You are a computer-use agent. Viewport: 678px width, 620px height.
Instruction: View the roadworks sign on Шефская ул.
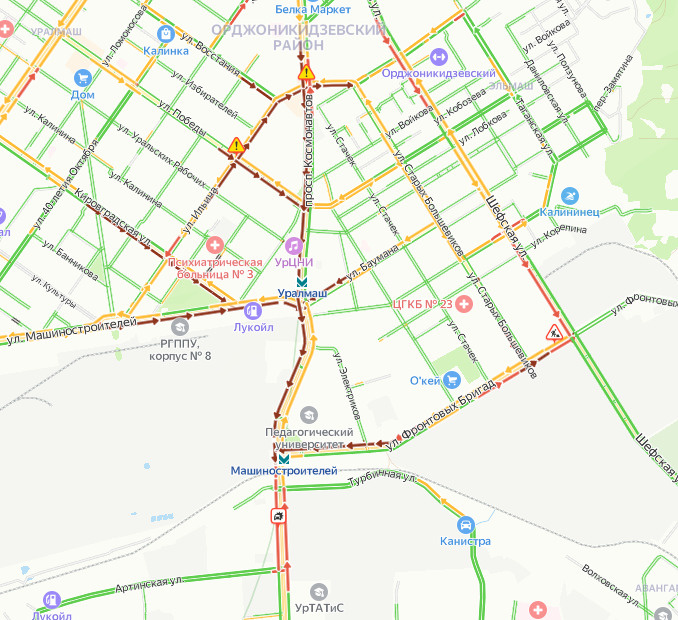(553, 331)
